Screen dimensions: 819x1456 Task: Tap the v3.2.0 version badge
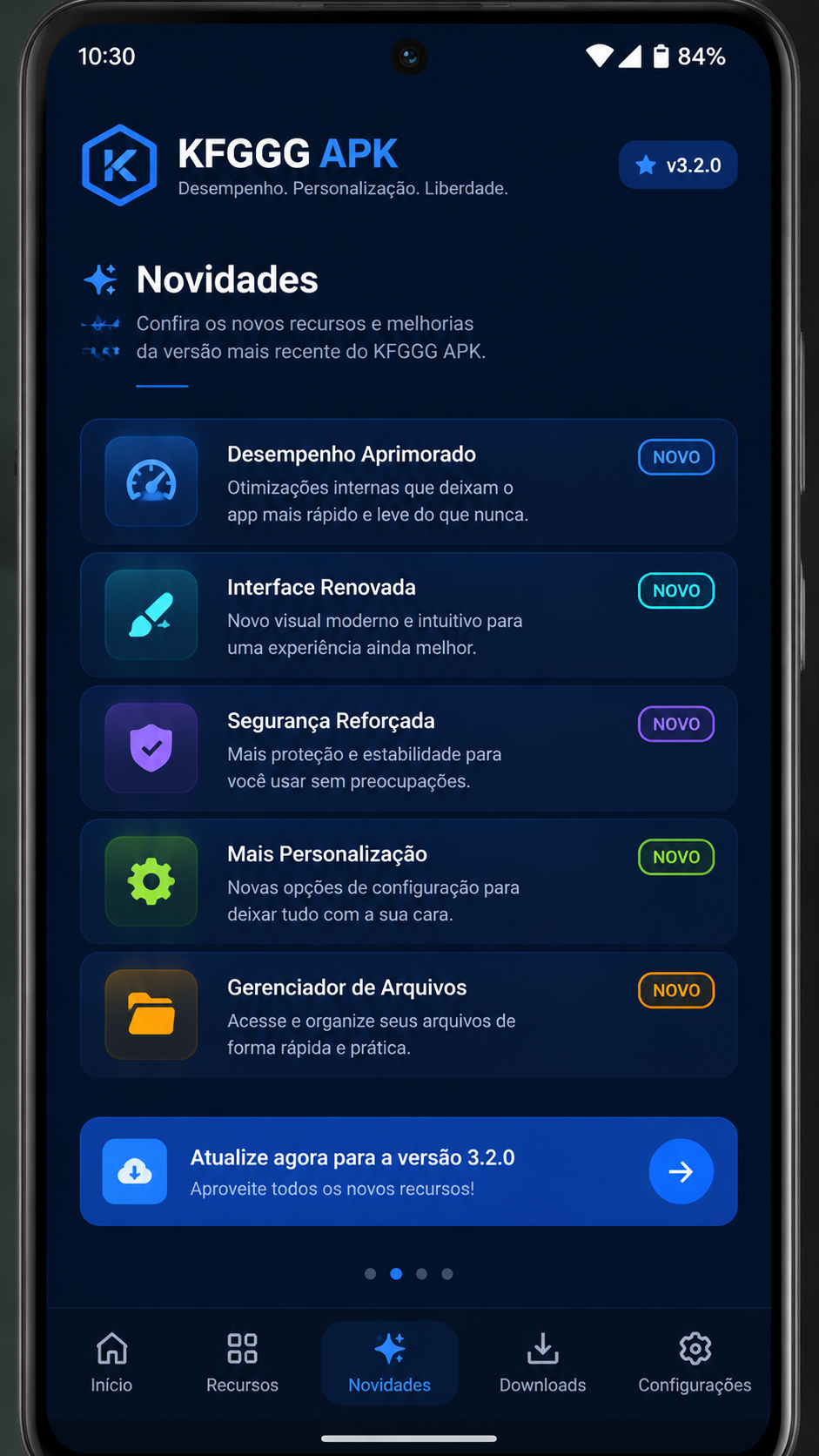click(x=678, y=165)
